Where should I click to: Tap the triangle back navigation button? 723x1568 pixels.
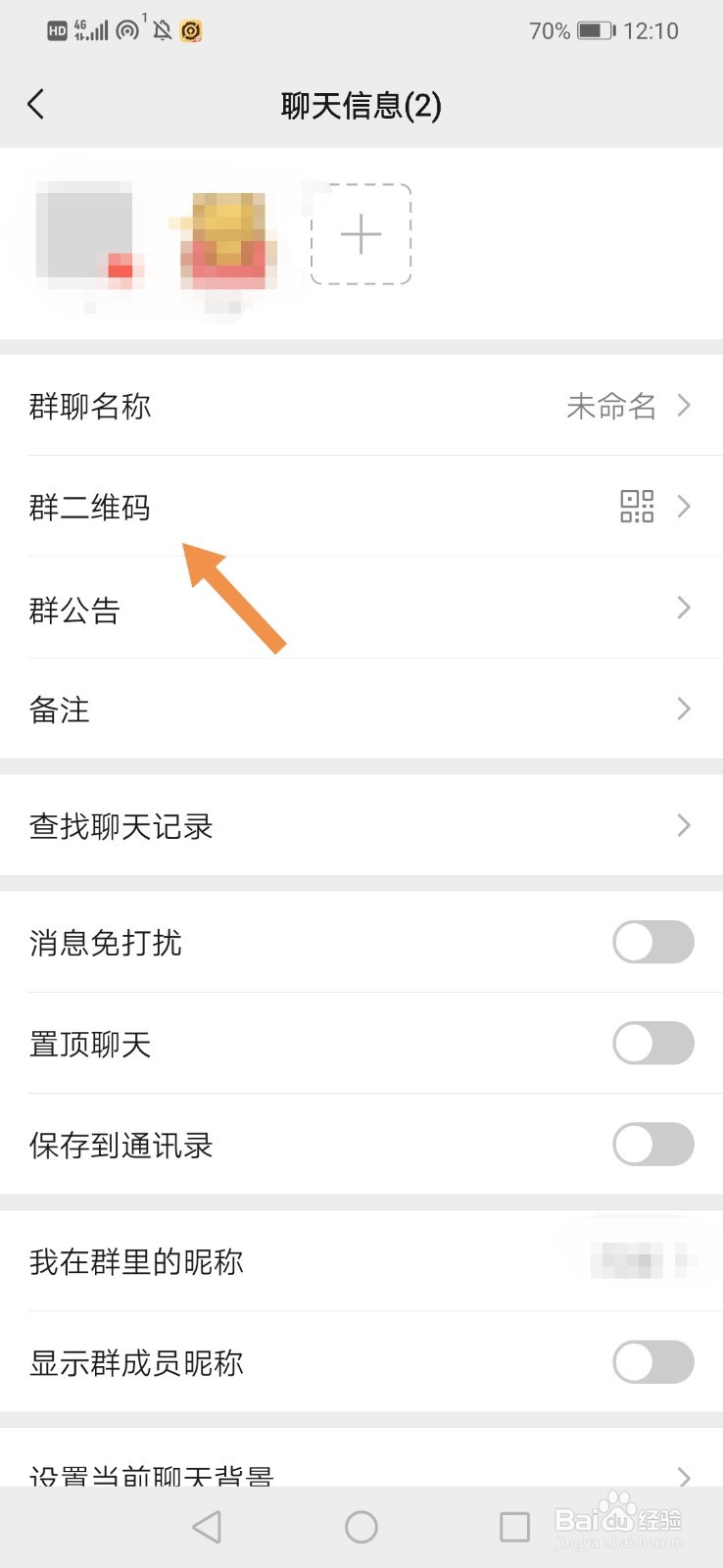coord(207,1526)
